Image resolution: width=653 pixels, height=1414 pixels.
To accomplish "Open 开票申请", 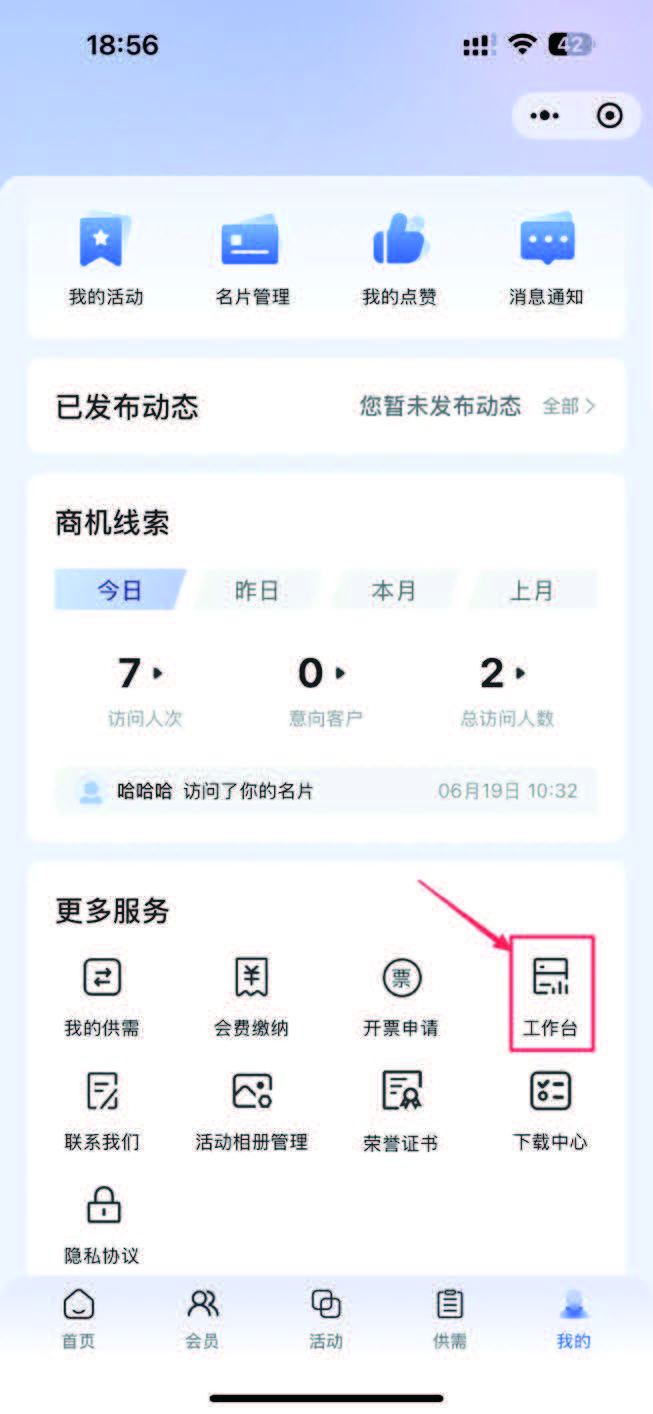I will [x=400, y=996].
